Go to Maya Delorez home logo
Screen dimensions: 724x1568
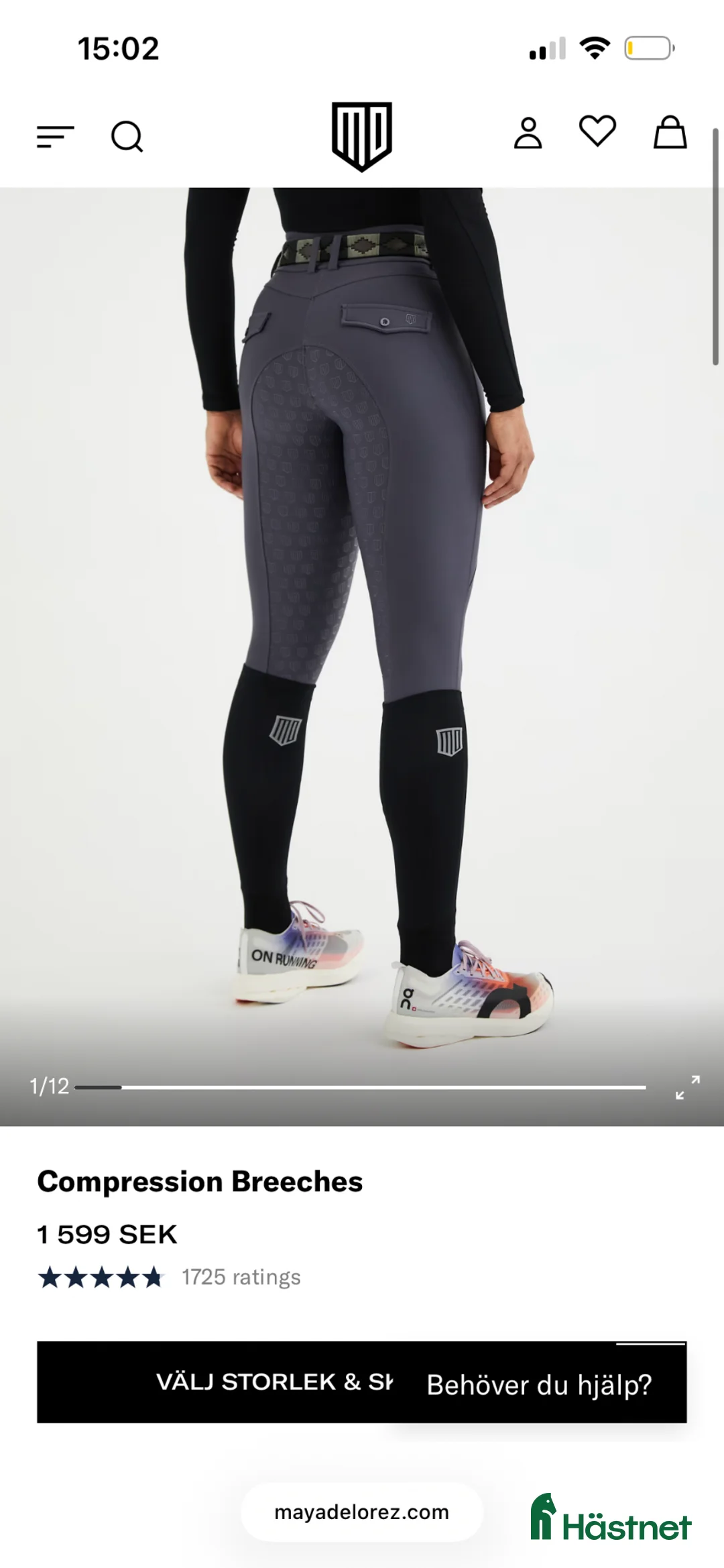click(361, 137)
